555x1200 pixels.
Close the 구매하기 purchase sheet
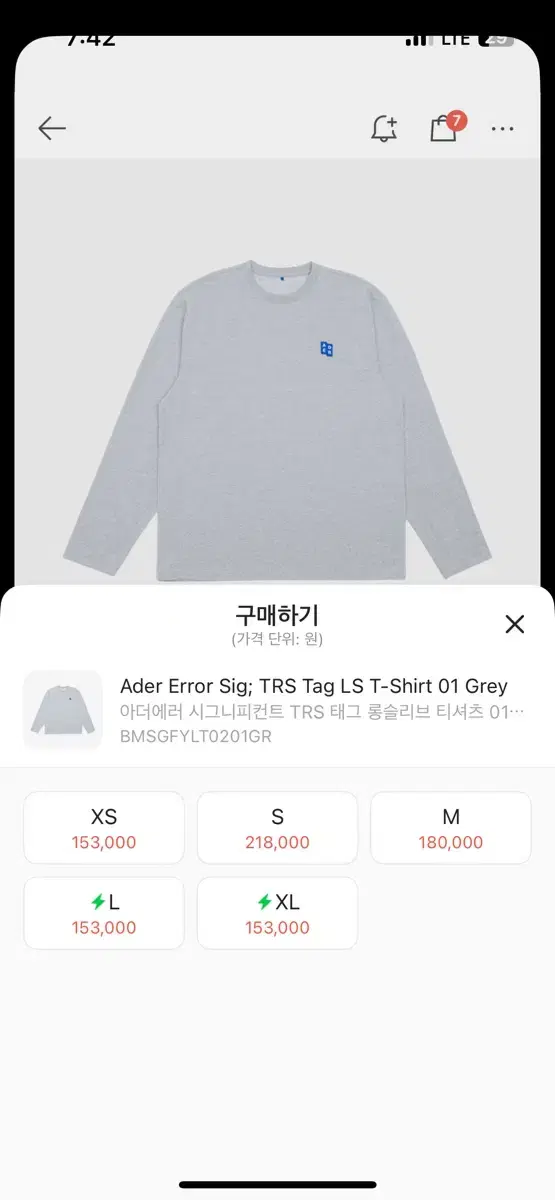(x=514, y=625)
